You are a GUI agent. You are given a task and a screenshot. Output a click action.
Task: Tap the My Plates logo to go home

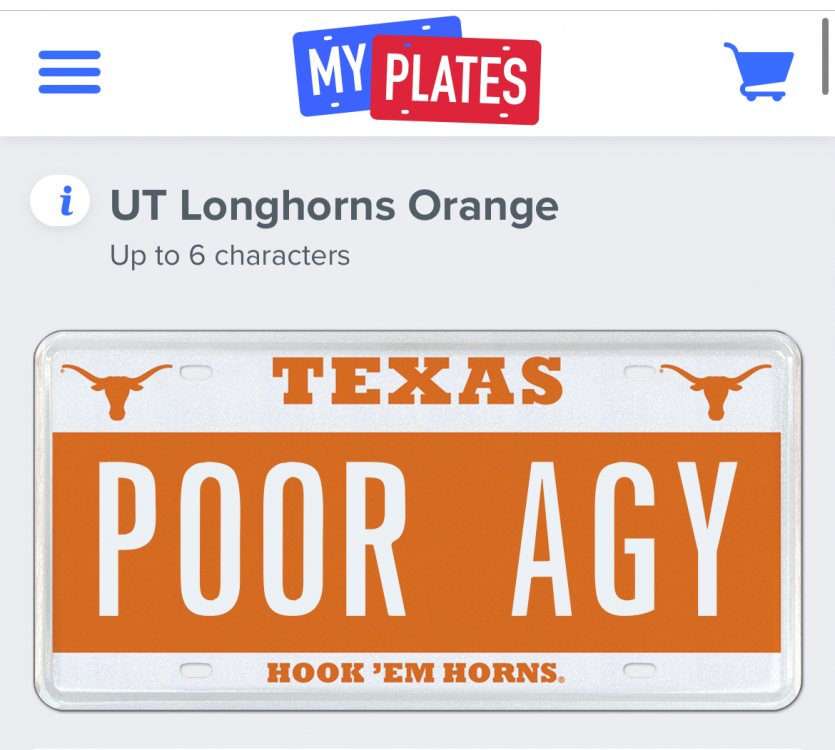tap(416, 71)
